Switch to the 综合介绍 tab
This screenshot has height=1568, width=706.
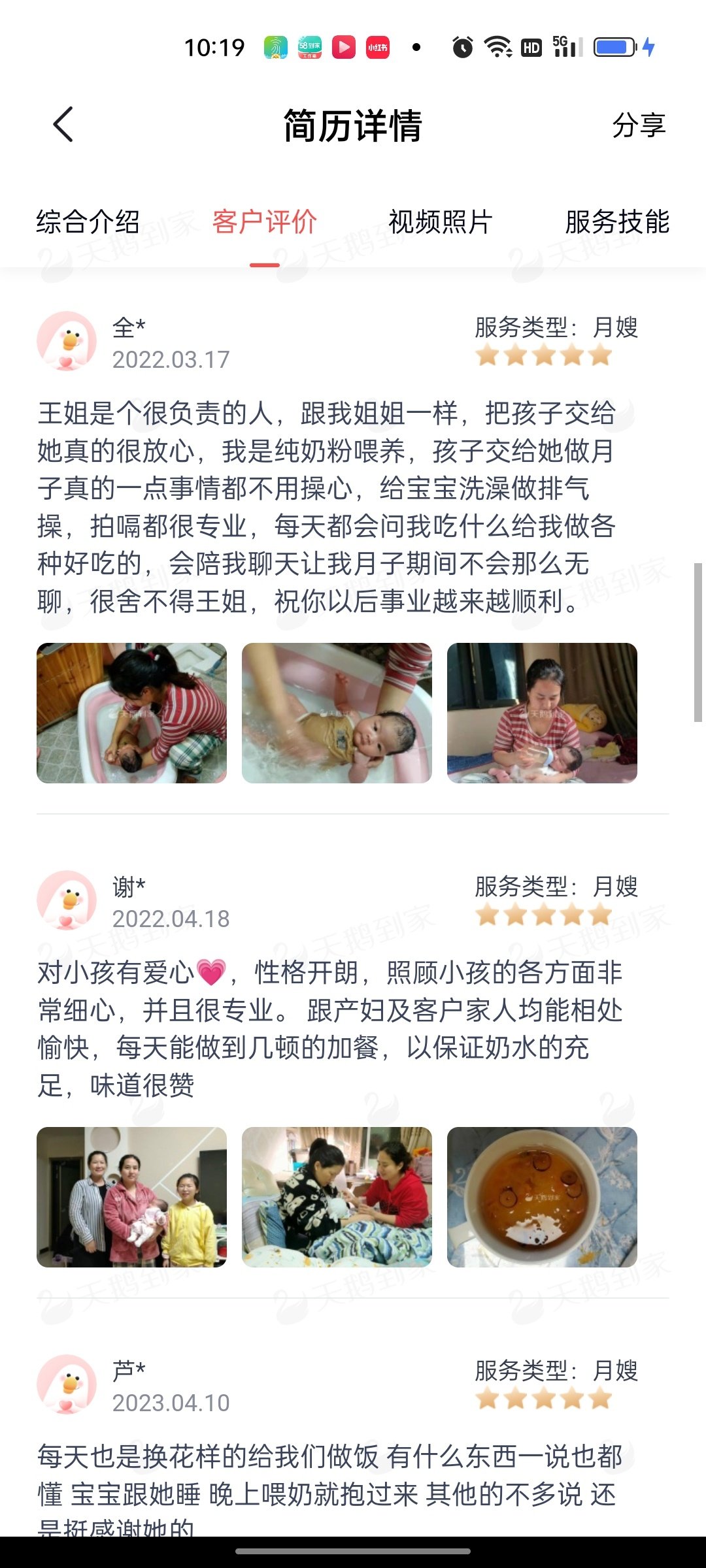click(88, 222)
